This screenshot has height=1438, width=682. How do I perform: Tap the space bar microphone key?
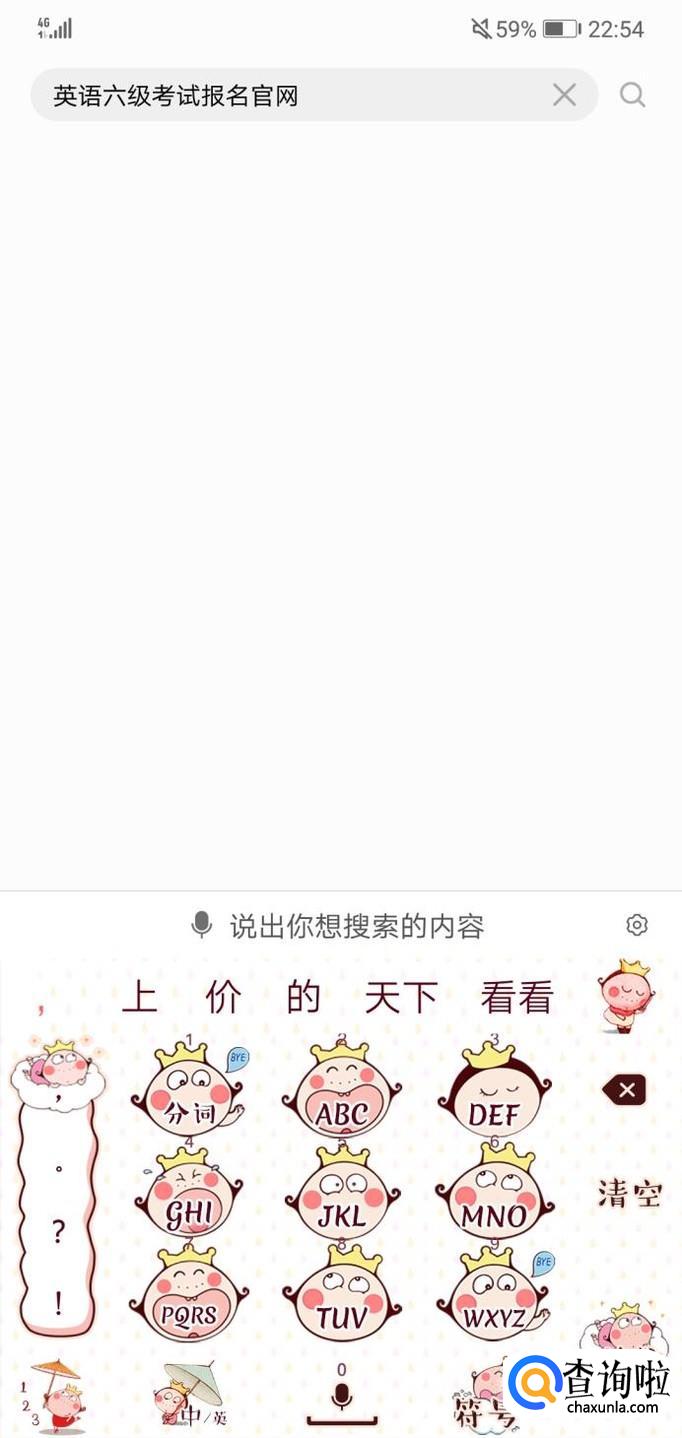(342, 1400)
